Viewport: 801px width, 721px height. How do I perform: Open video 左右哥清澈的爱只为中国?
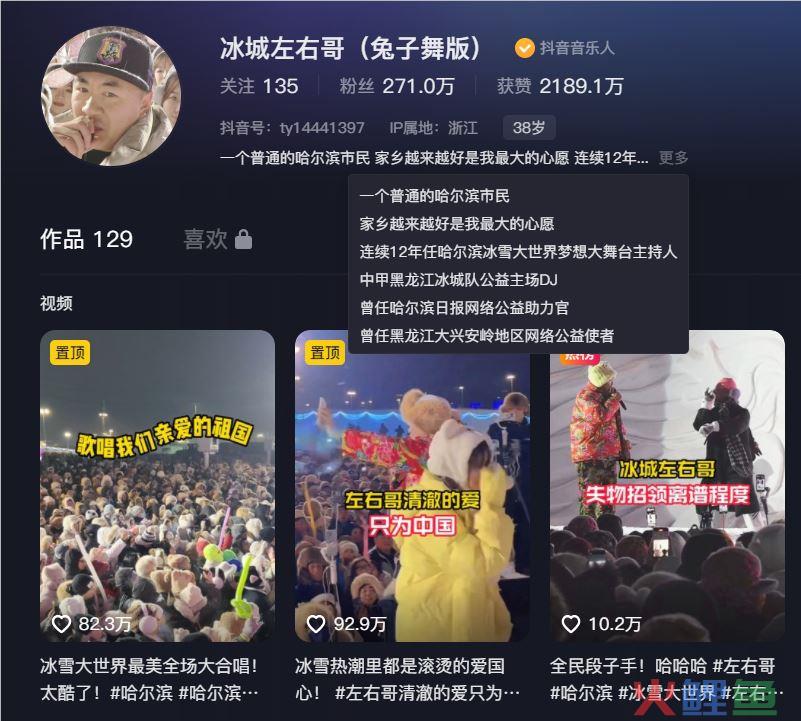[412, 485]
